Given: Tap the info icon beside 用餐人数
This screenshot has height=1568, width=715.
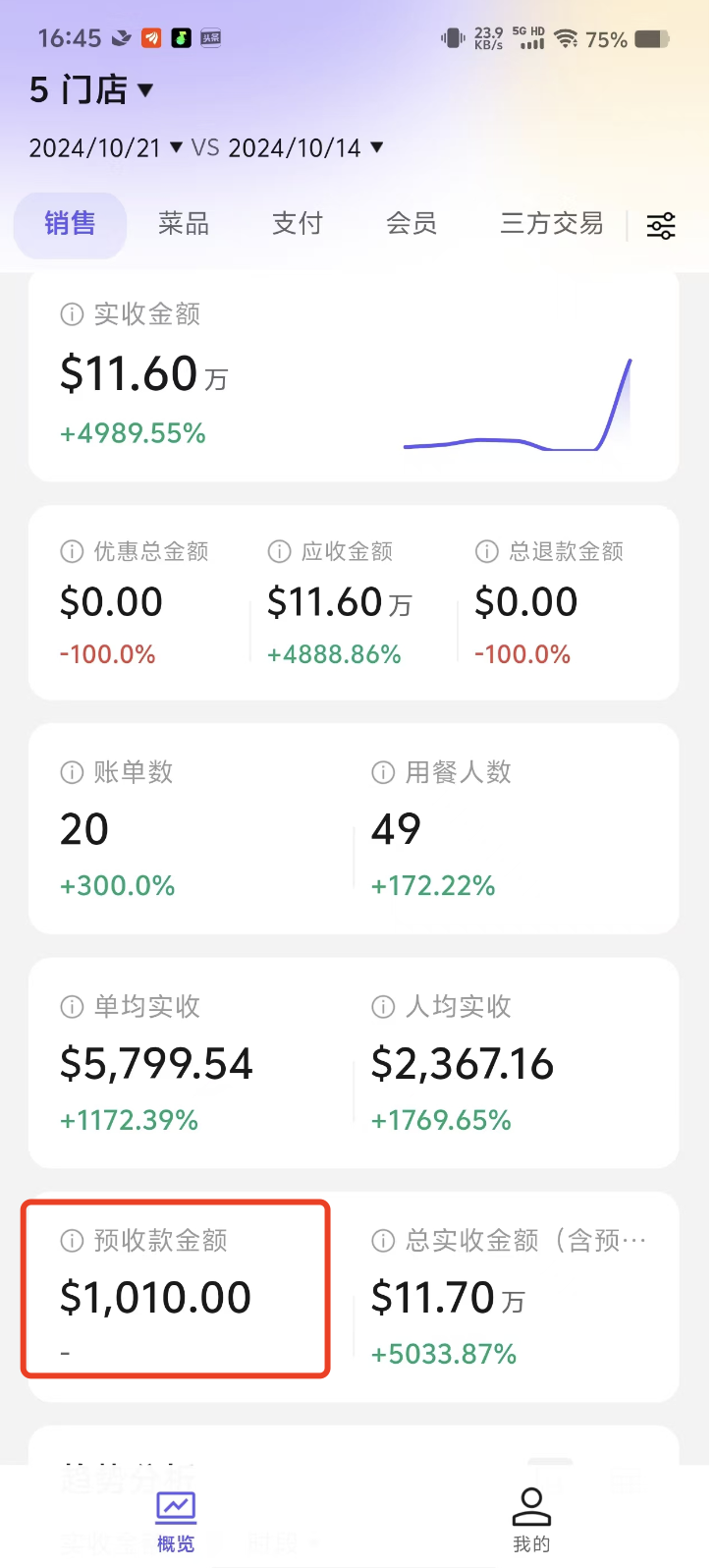Looking at the screenshot, I should [x=383, y=773].
